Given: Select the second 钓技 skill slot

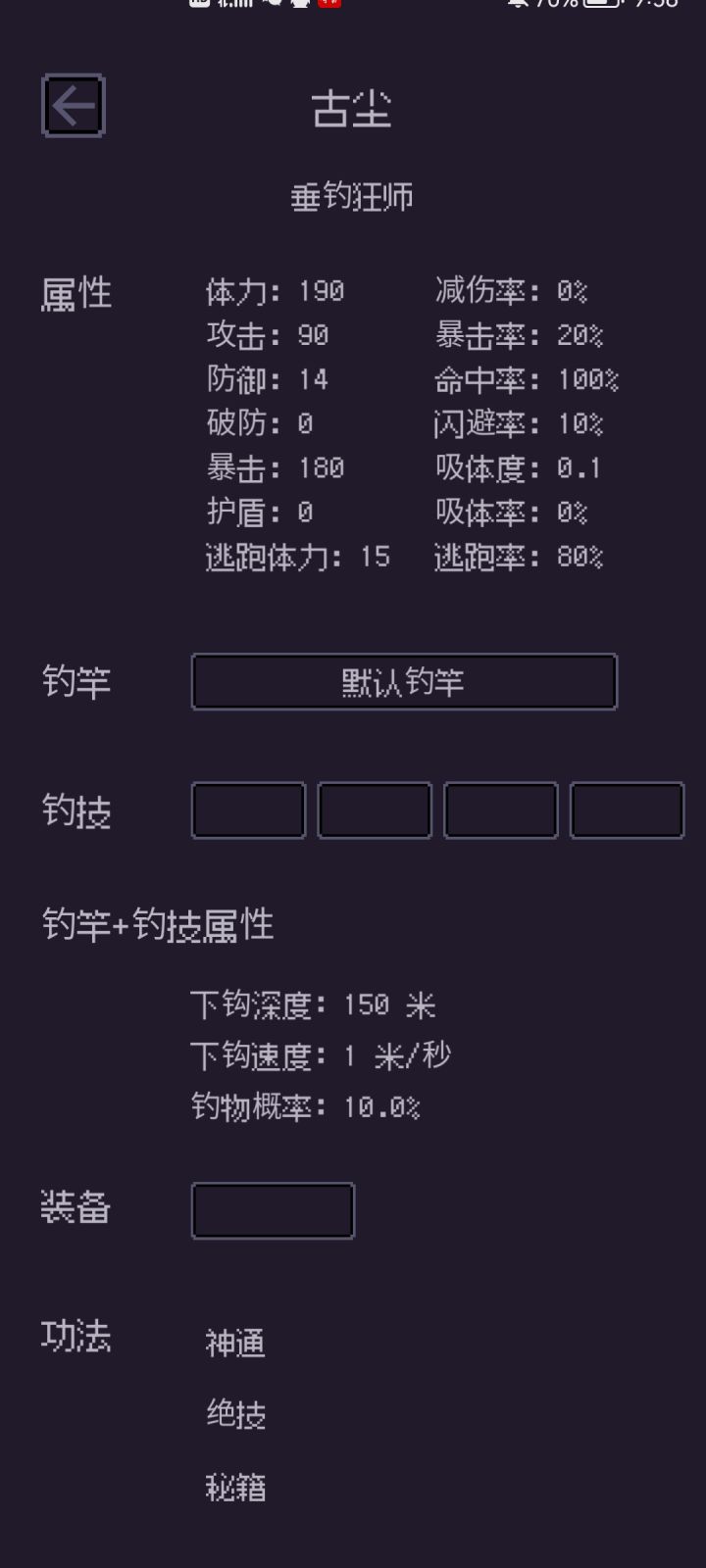Looking at the screenshot, I should [x=374, y=810].
